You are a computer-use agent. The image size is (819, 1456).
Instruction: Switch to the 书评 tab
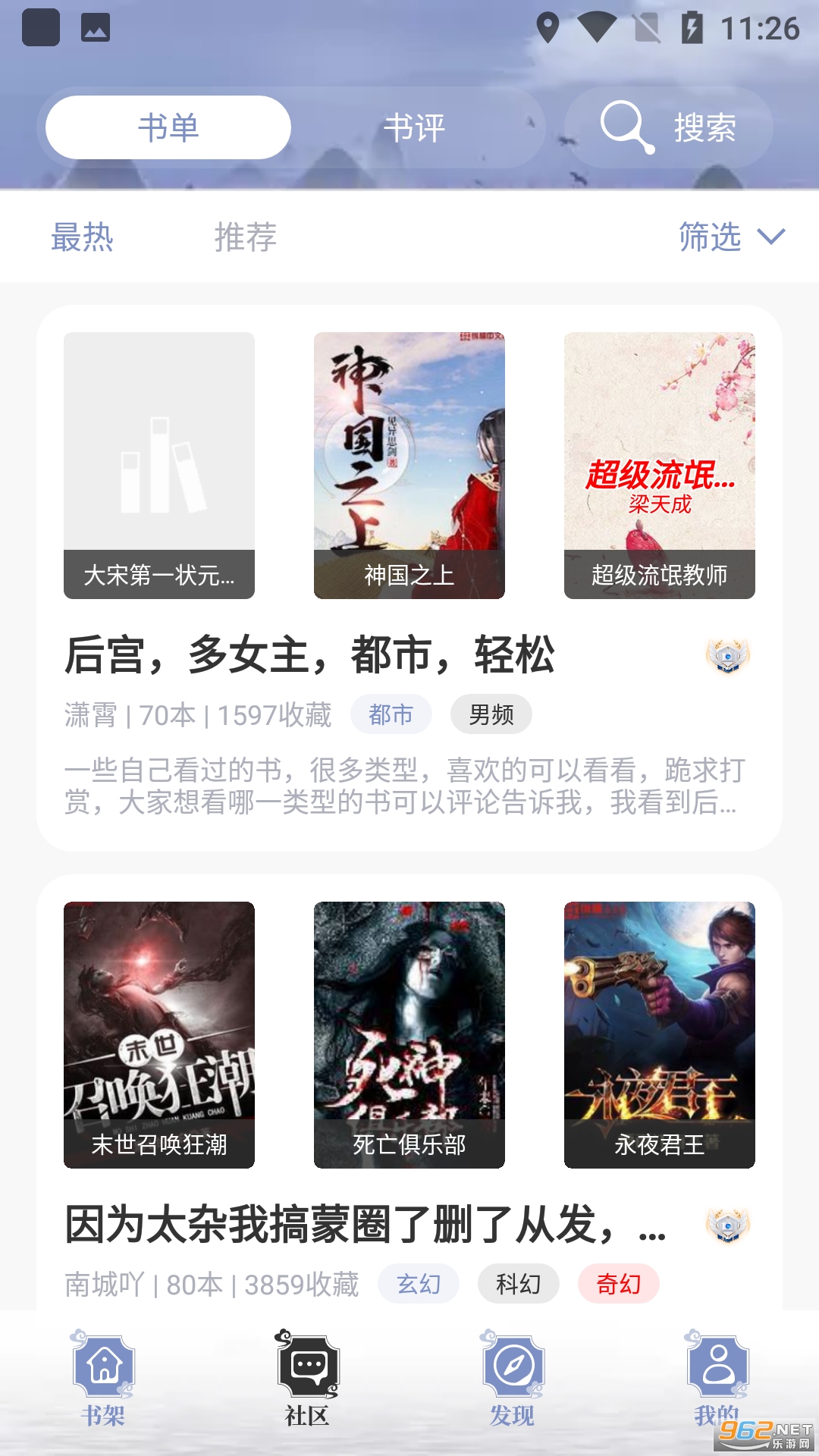click(x=414, y=127)
